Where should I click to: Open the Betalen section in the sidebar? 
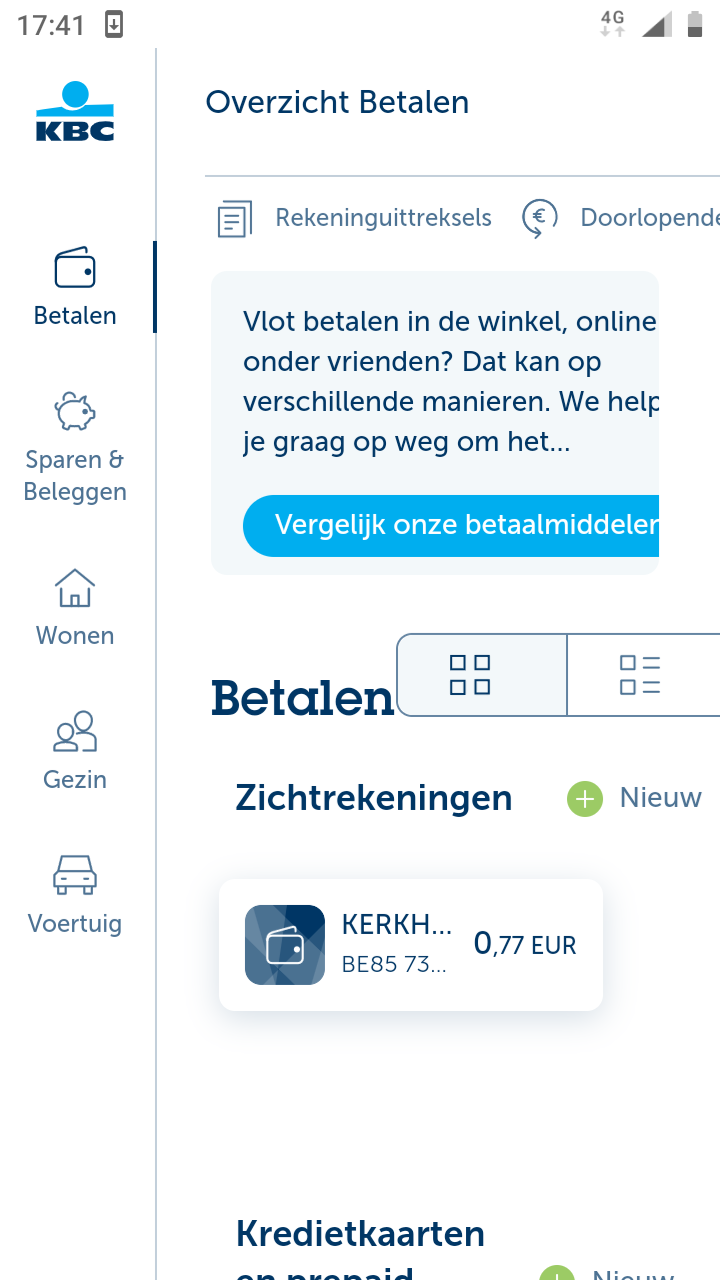click(75, 287)
